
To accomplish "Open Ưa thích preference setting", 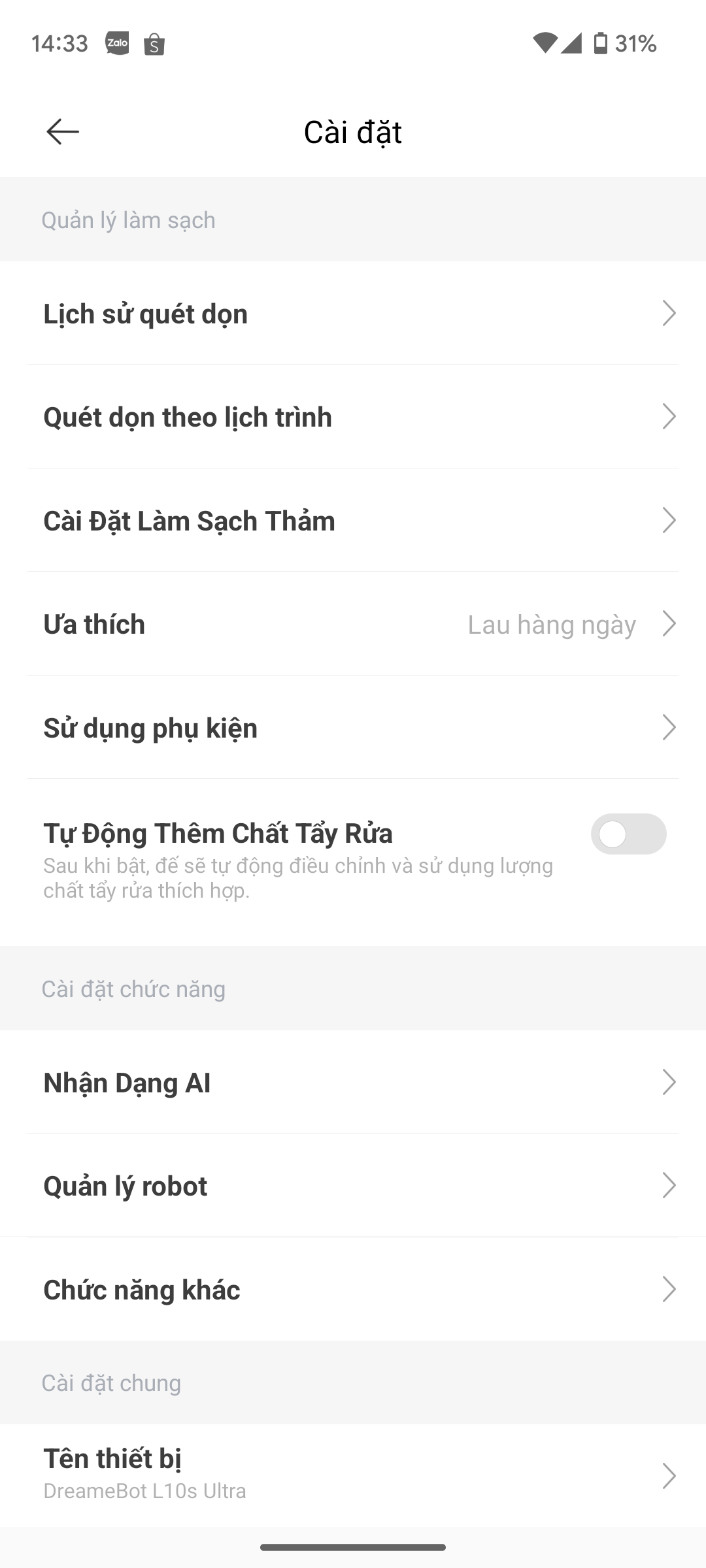I will [x=353, y=624].
